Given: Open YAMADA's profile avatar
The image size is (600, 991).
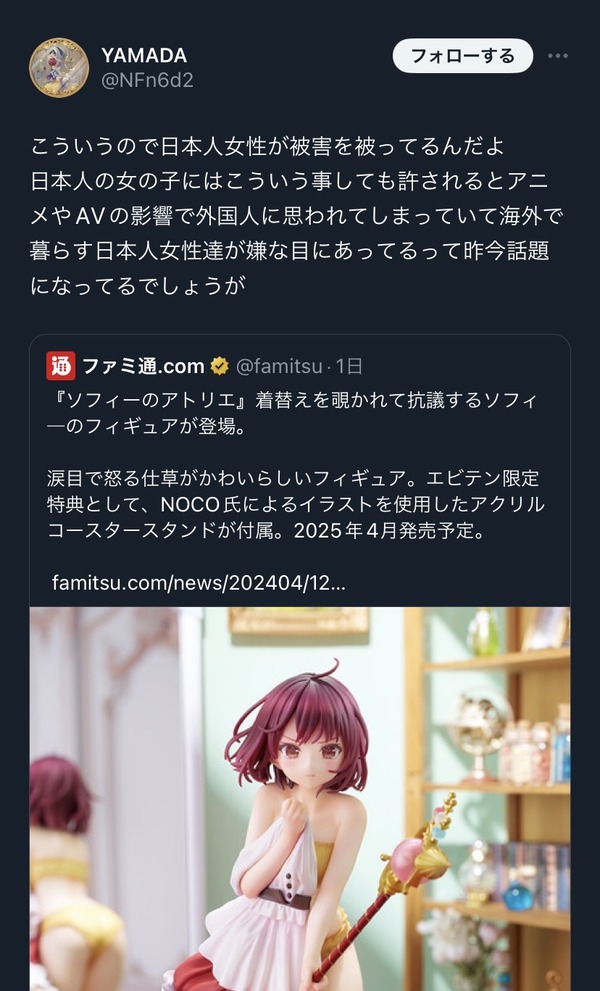Looking at the screenshot, I should click(x=59, y=68).
